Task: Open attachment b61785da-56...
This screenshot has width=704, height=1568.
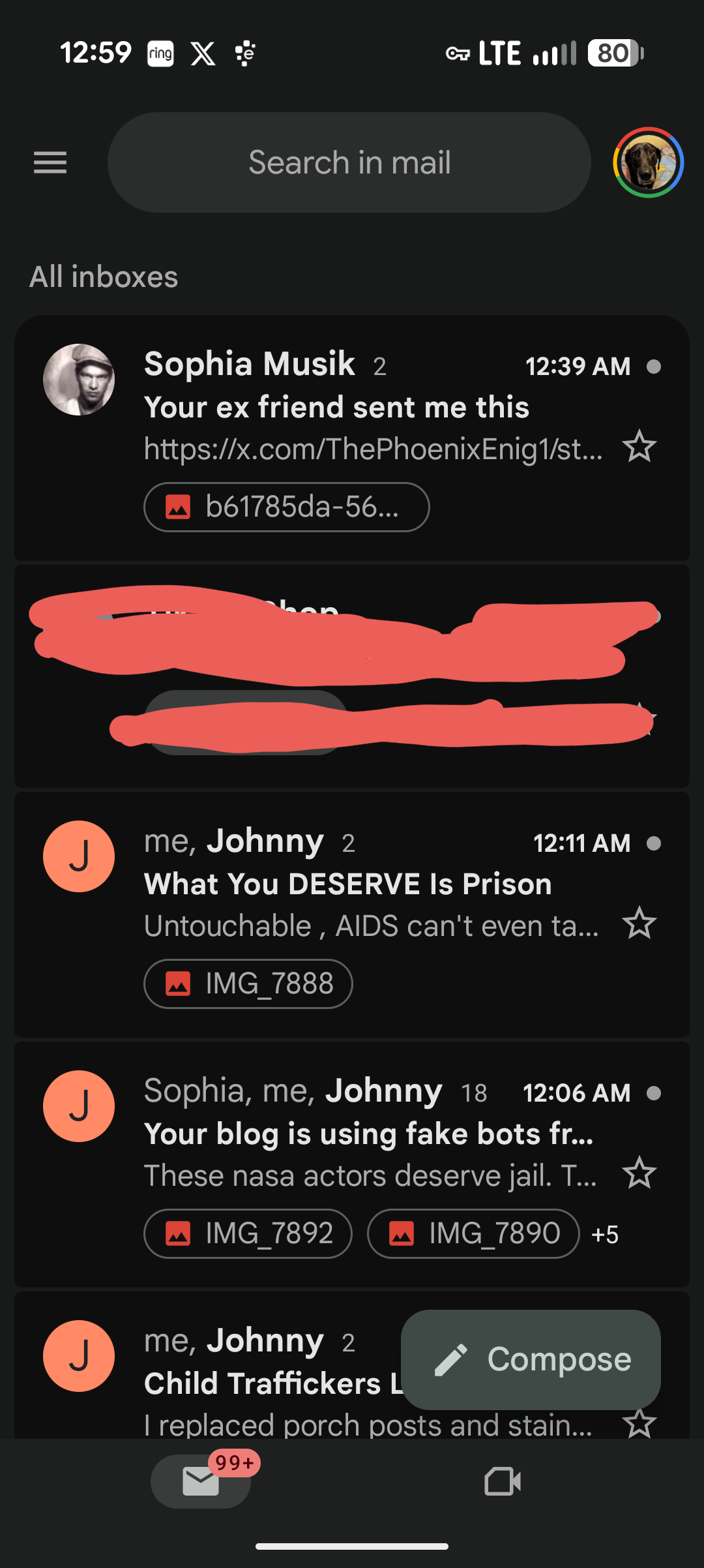Action: pyautogui.click(x=286, y=507)
